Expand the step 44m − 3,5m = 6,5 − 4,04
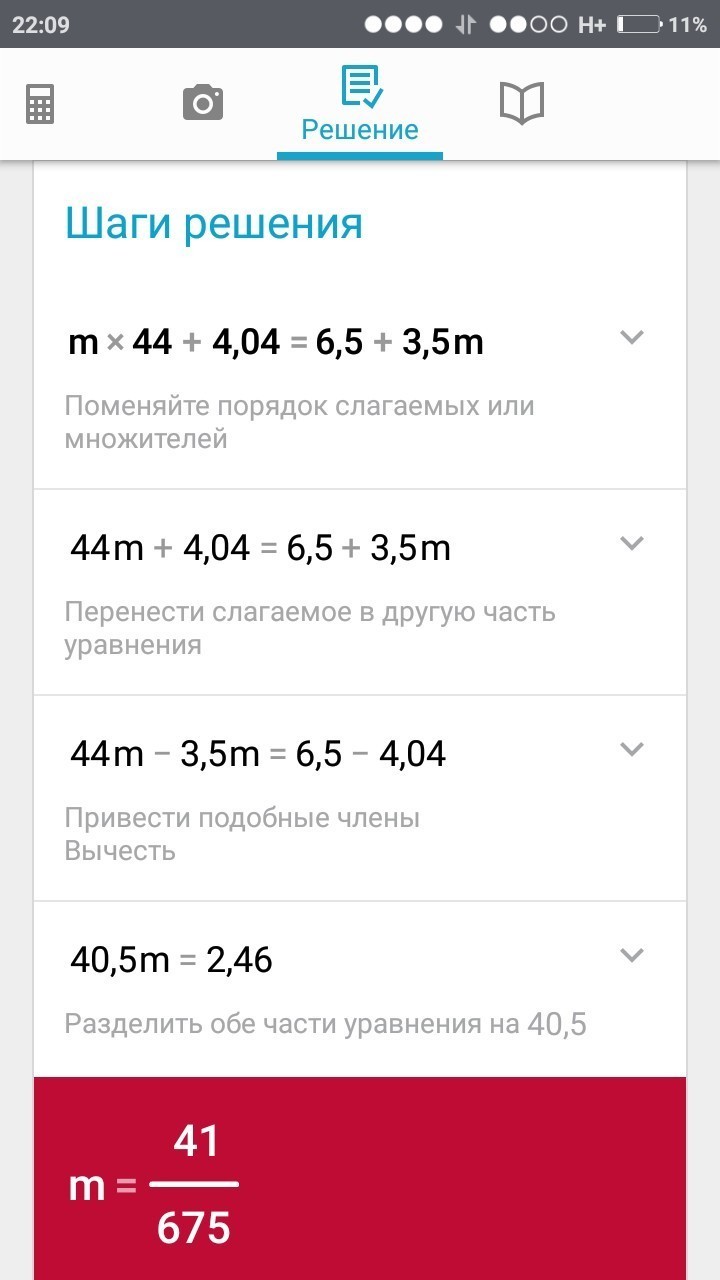This screenshot has width=720, height=1280. tap(631, 750)
